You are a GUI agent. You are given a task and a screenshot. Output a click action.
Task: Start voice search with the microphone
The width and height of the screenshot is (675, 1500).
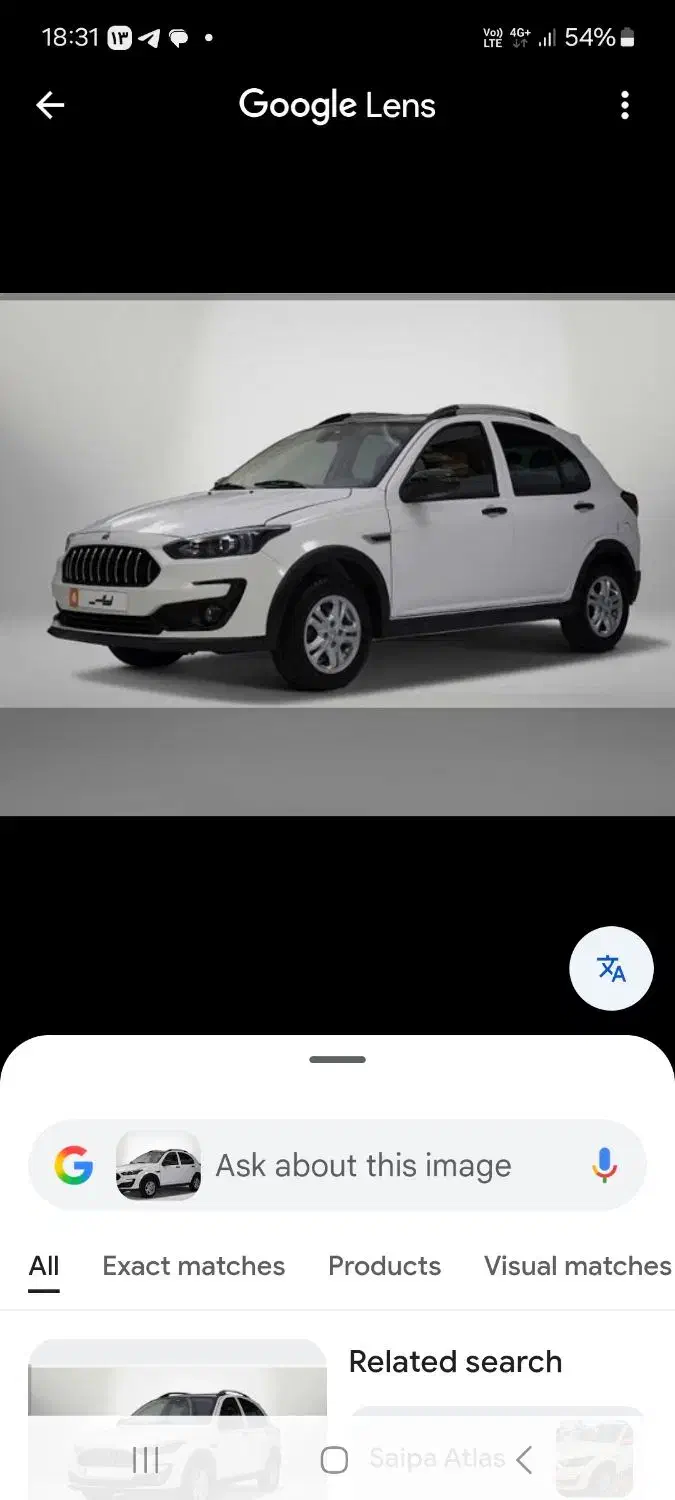point(604,1165)
